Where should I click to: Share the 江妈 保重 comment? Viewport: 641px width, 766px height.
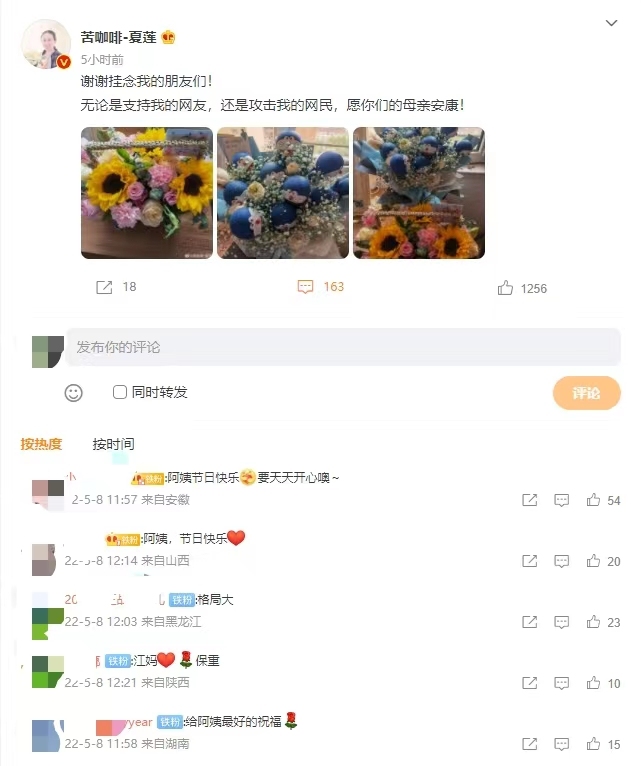[530, 683]
